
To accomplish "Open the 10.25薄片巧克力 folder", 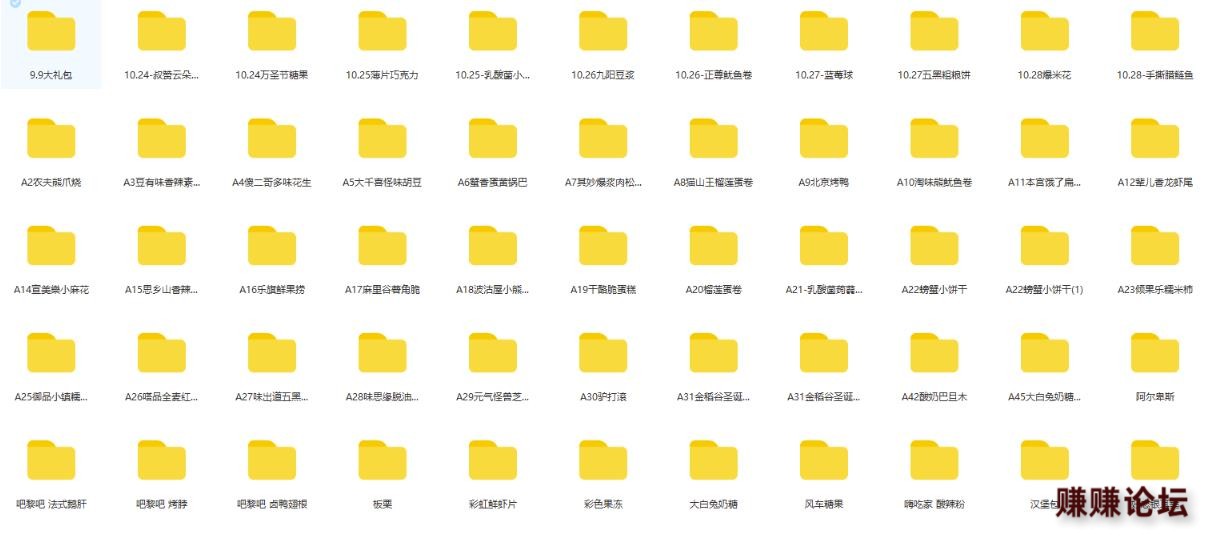I will pos(382,32).
